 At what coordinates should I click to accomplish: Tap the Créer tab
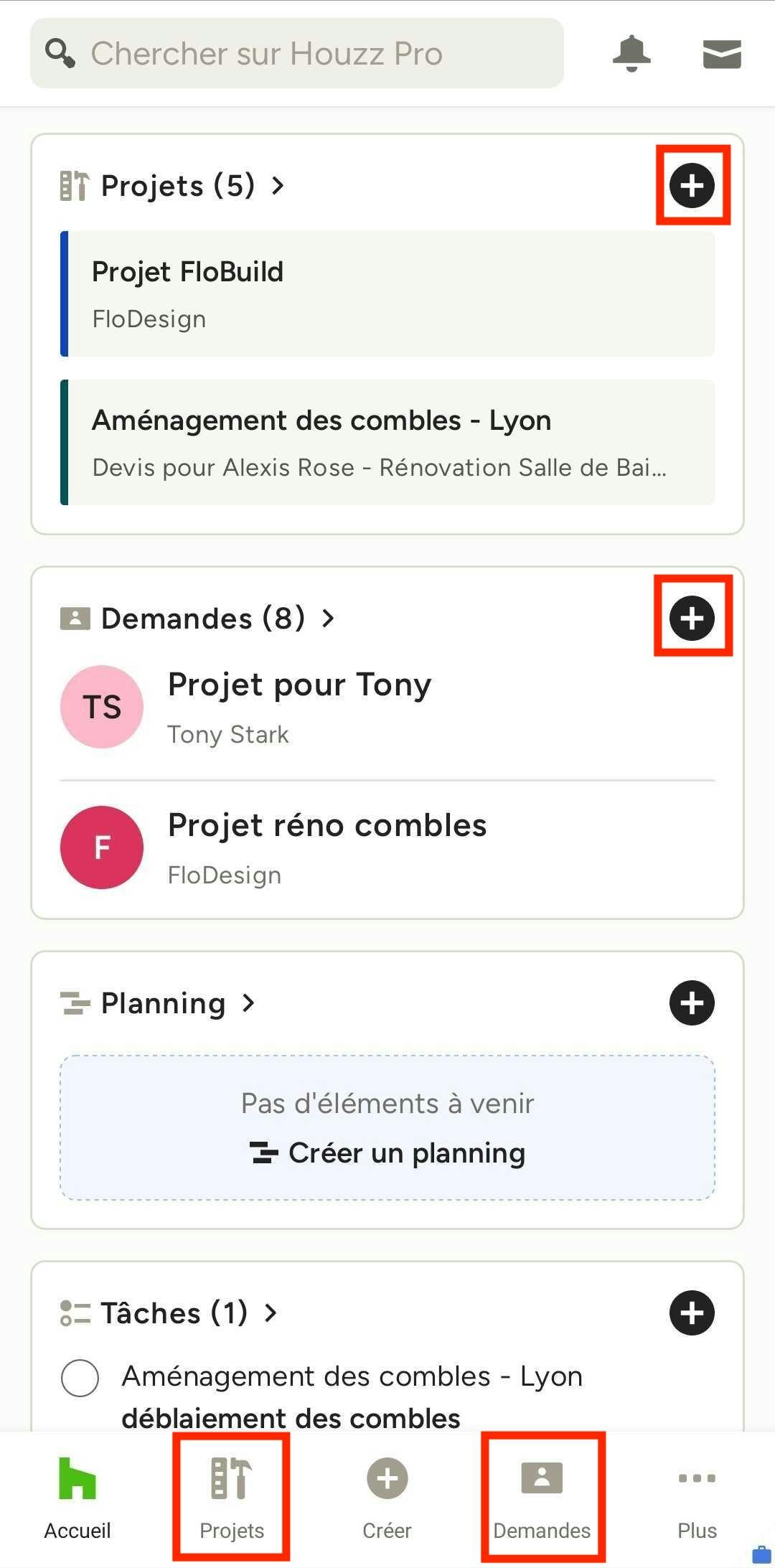point(387,1498)
